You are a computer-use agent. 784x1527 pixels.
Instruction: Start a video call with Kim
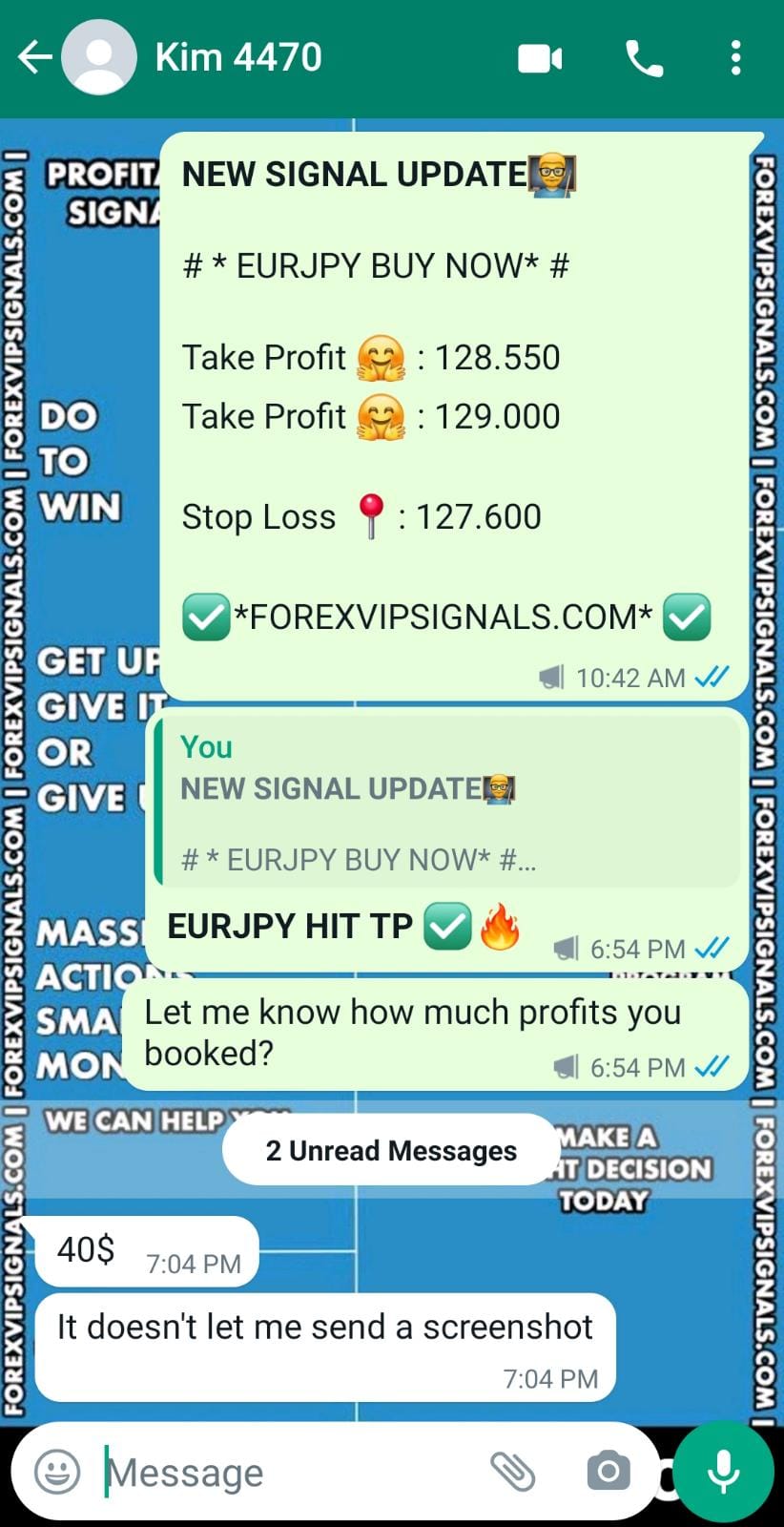[540, 59]
